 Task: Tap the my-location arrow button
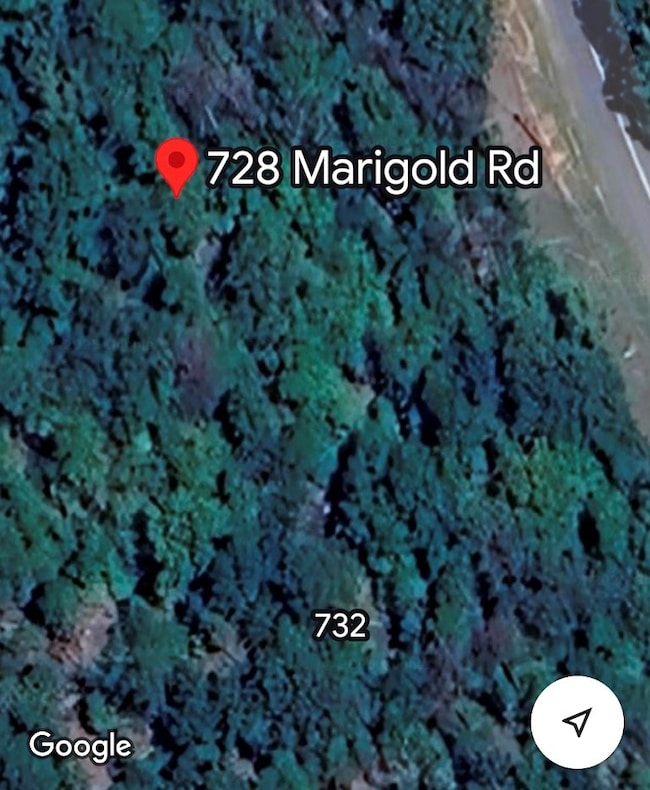[x=577, y=723]
